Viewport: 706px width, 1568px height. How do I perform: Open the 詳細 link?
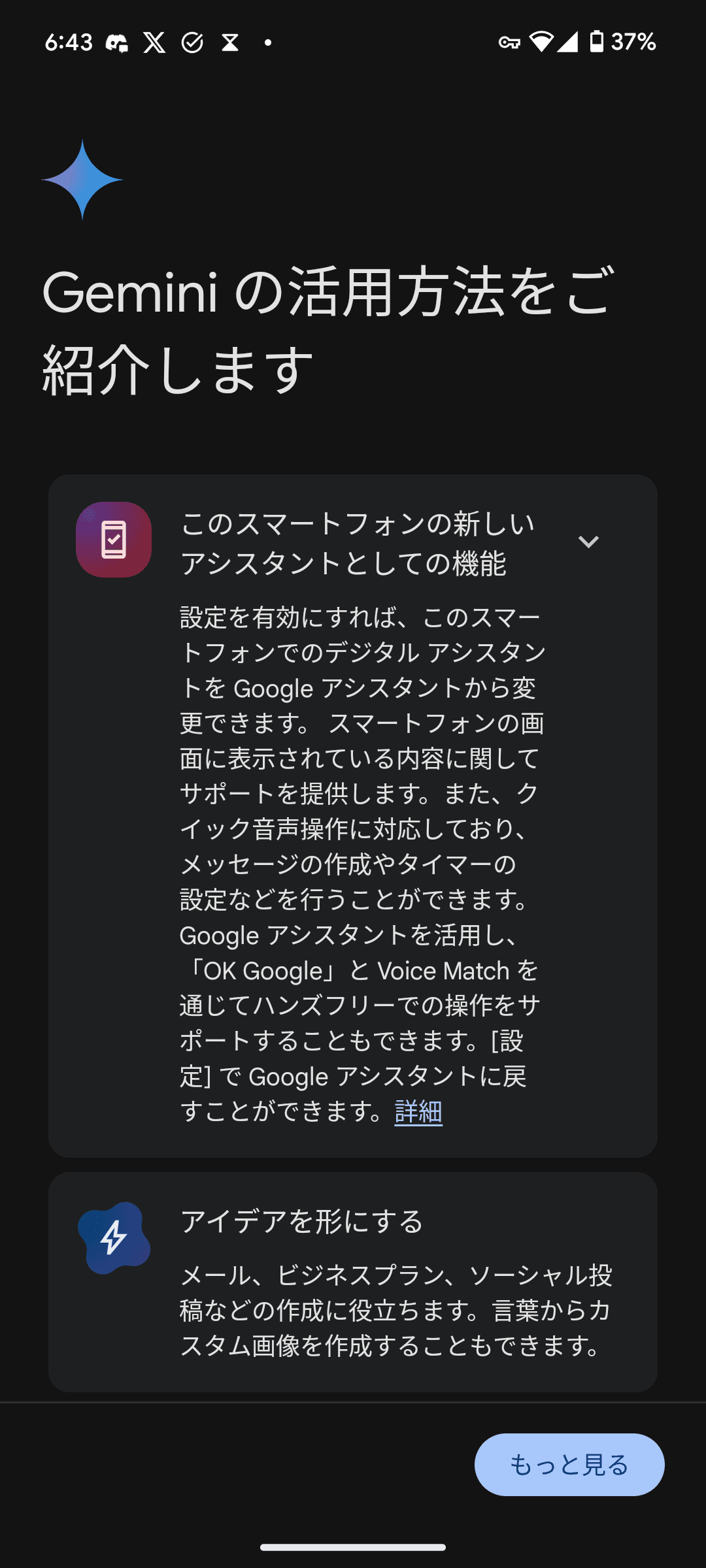tap(418, 1112)
